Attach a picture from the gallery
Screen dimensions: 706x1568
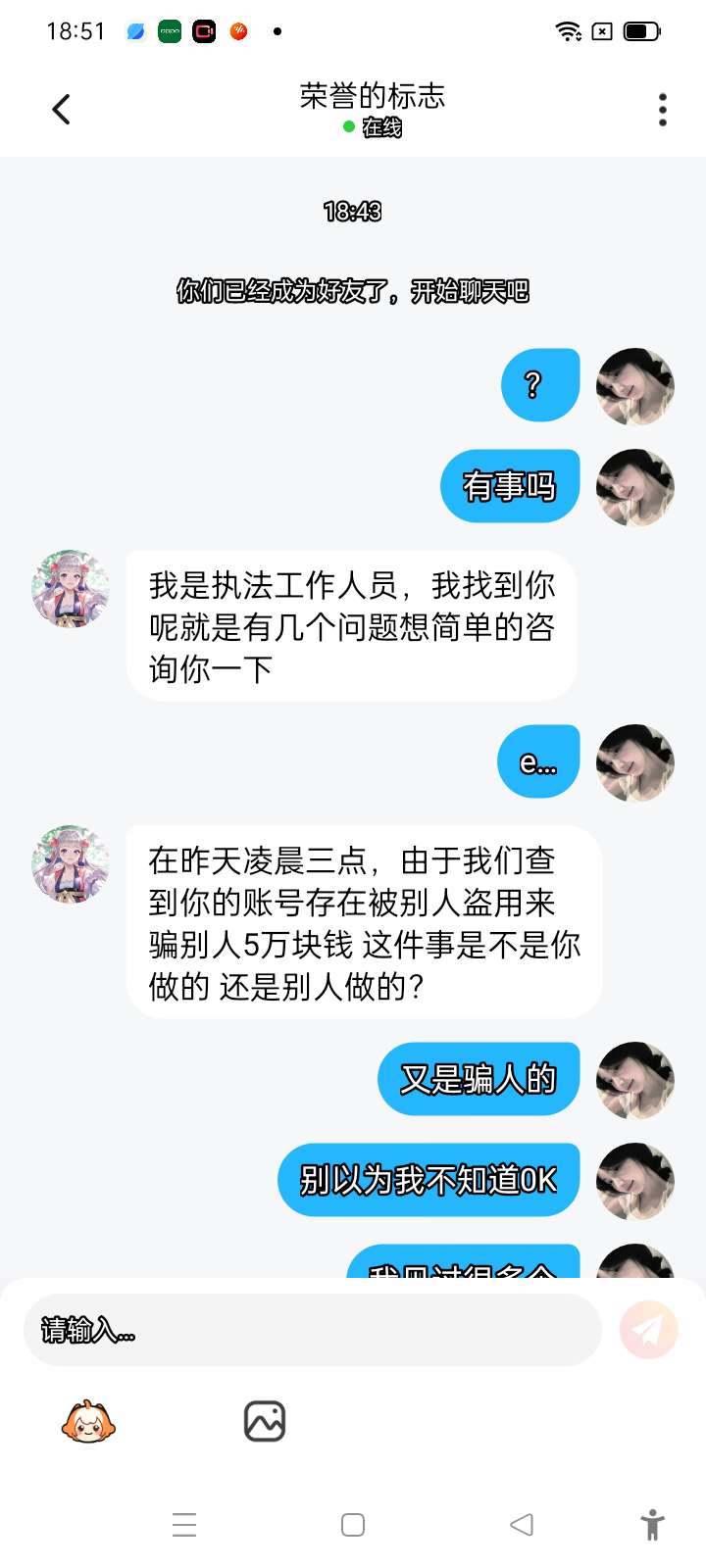pyautogui.click(x=264, y=1421)
